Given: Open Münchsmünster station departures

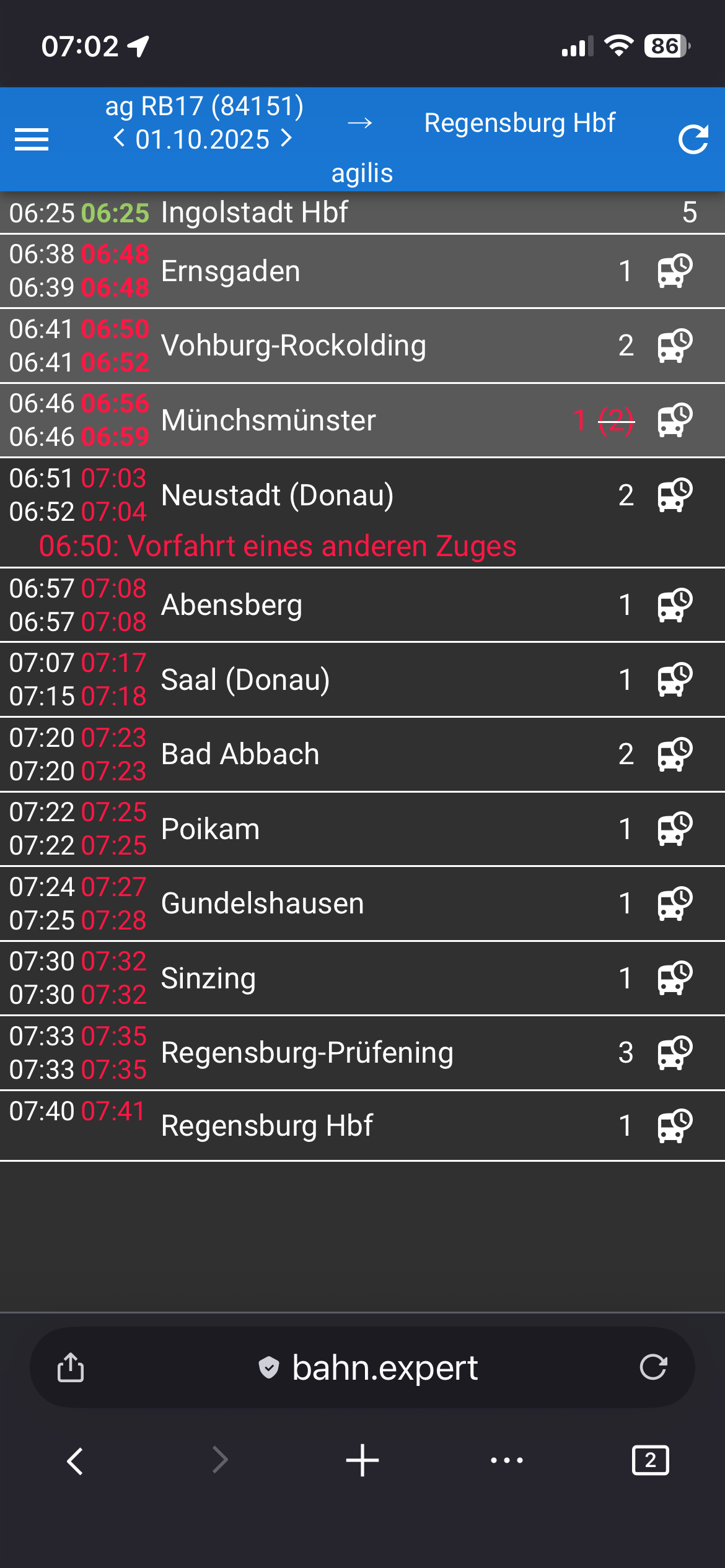Looking at the screenshot, I should tap(268, 420).
